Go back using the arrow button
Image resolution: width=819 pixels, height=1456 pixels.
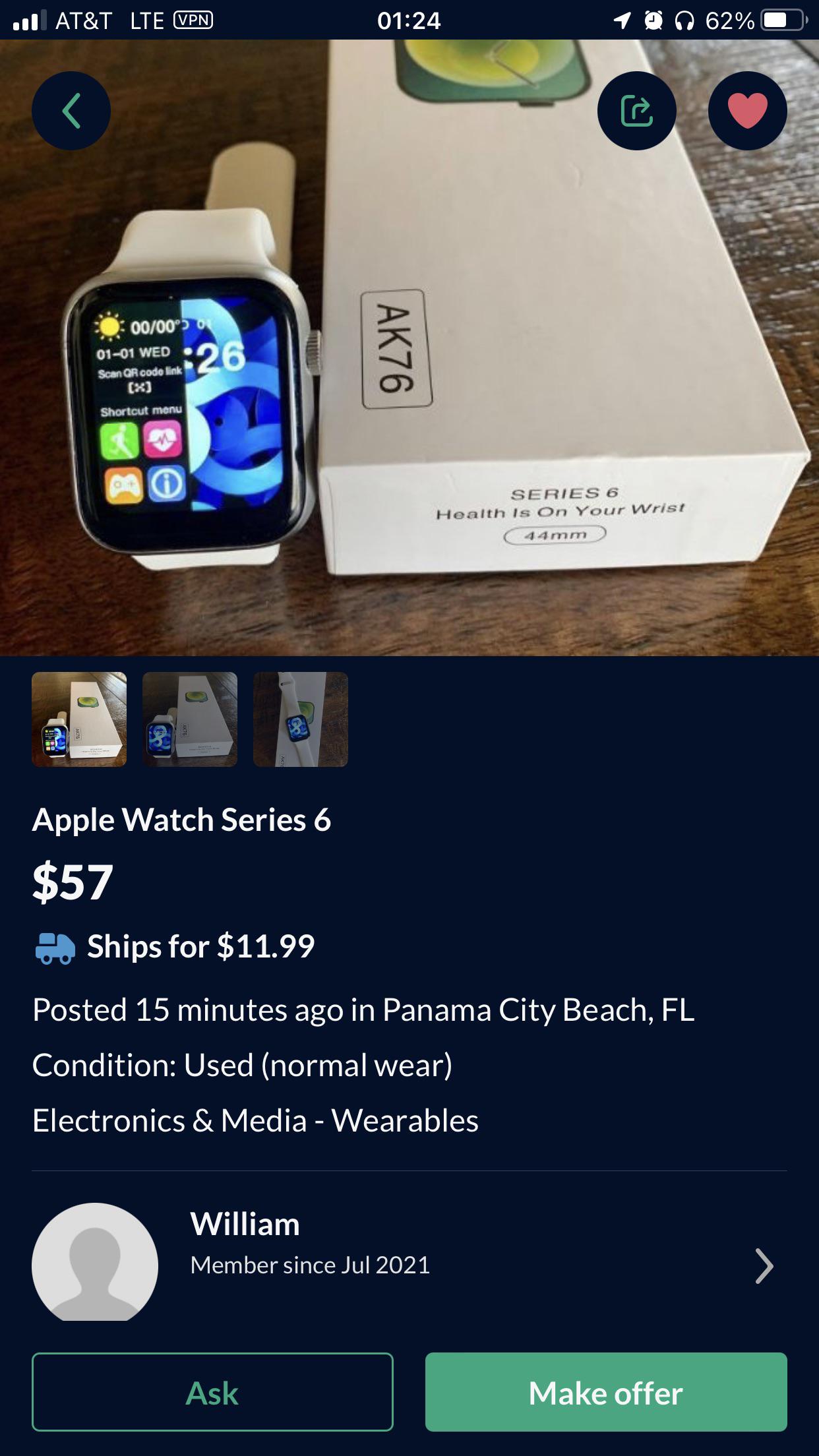tap(71, 111)
